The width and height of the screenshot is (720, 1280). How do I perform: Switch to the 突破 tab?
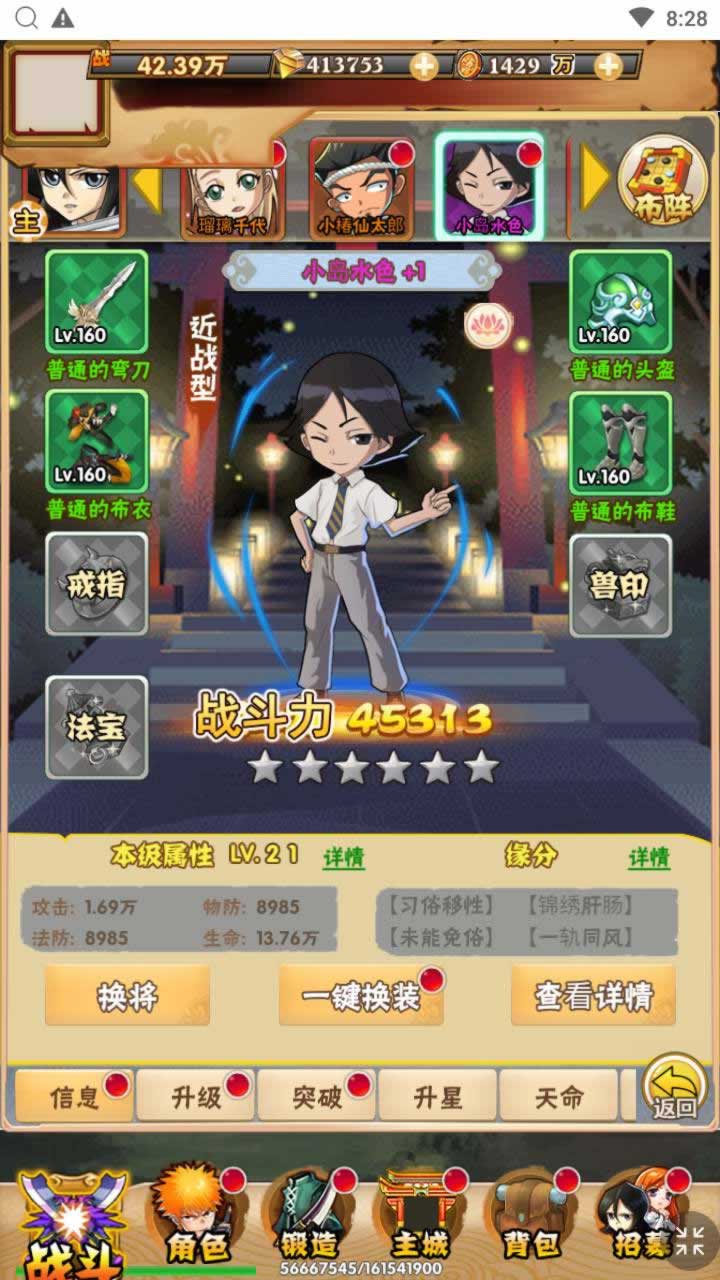click(x=317, y=1097)
